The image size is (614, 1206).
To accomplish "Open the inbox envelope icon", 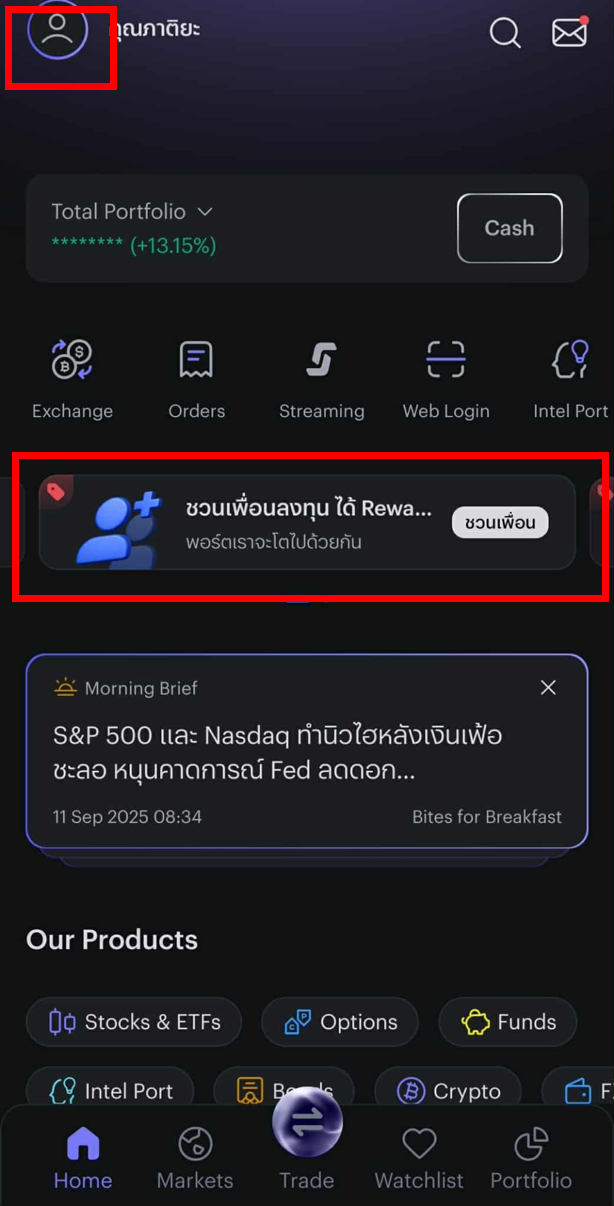I will click(x=569, y=33).
